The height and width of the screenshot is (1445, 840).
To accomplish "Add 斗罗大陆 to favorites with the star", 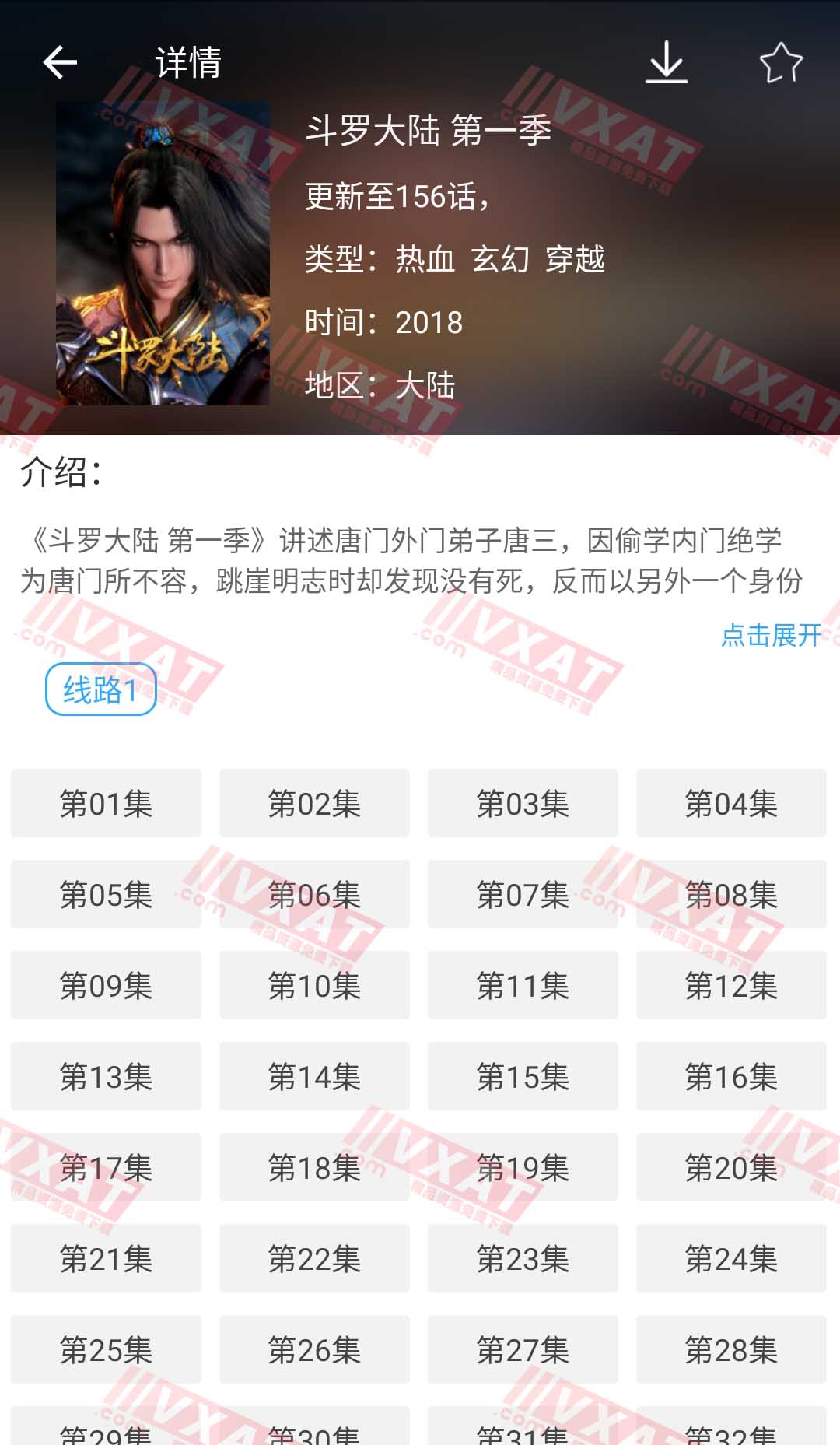I will tap(781, 62).
